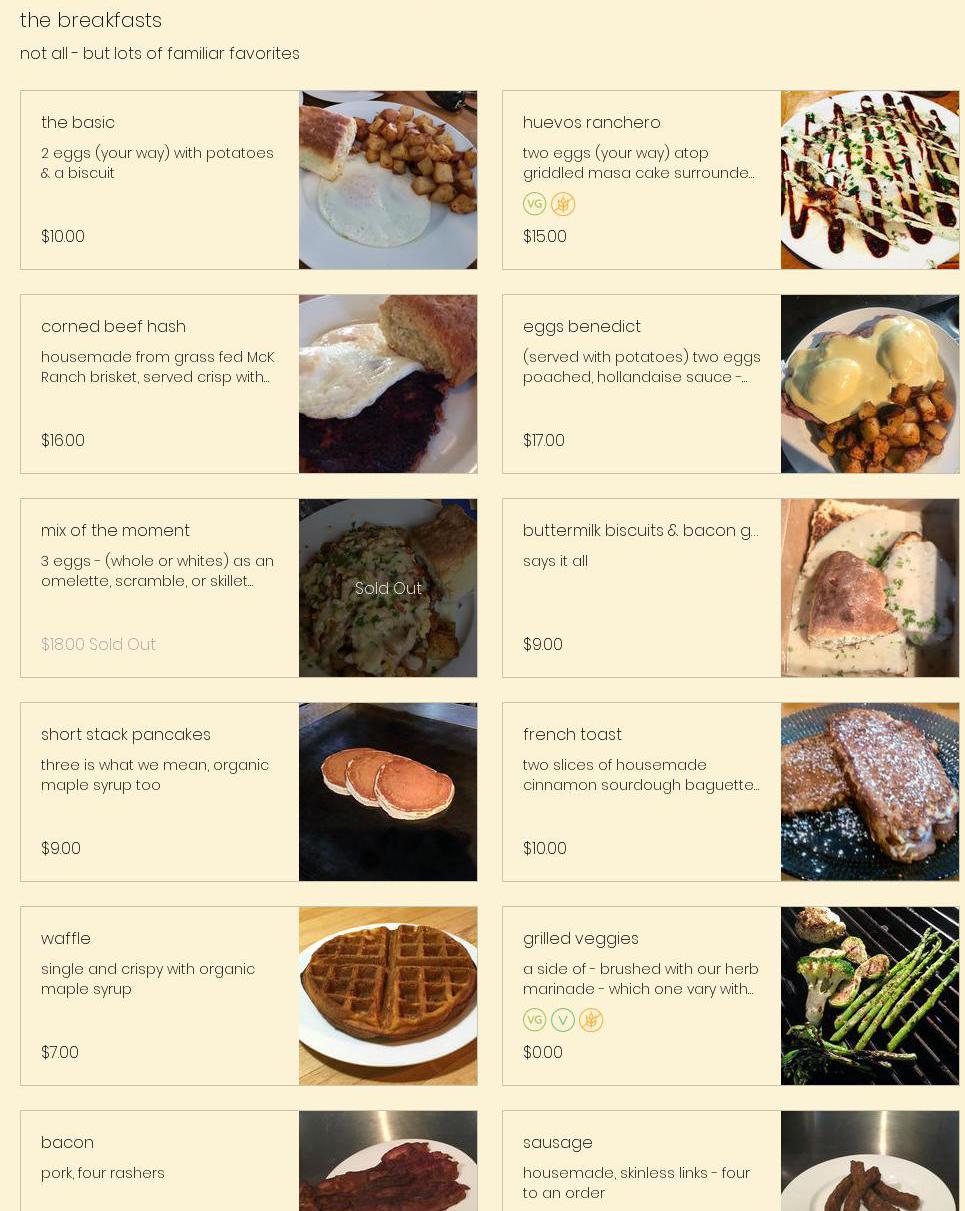The image size is (965, 1211).
Task: Select short stack pancakes
Action: 248,792
